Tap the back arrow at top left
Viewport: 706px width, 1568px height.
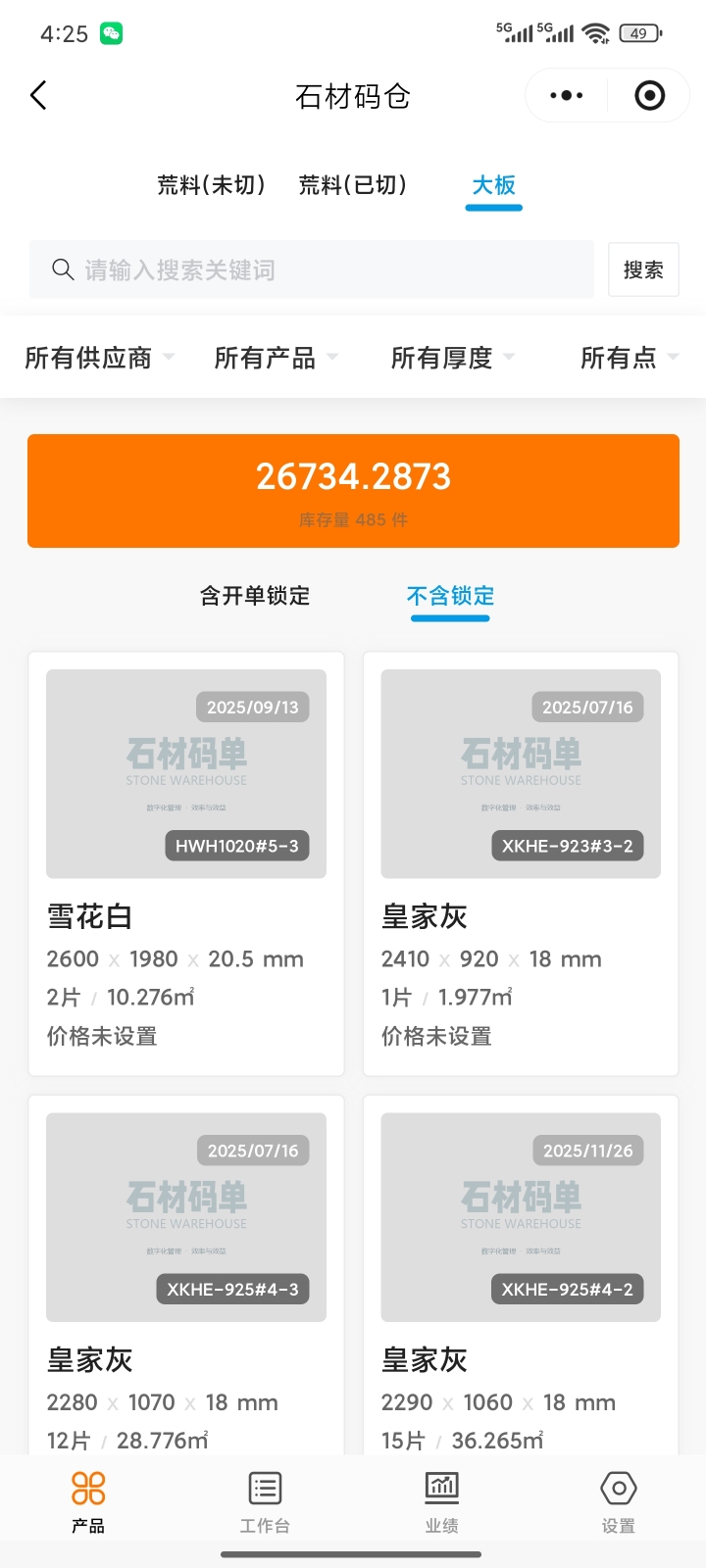[x=37, y=95]
